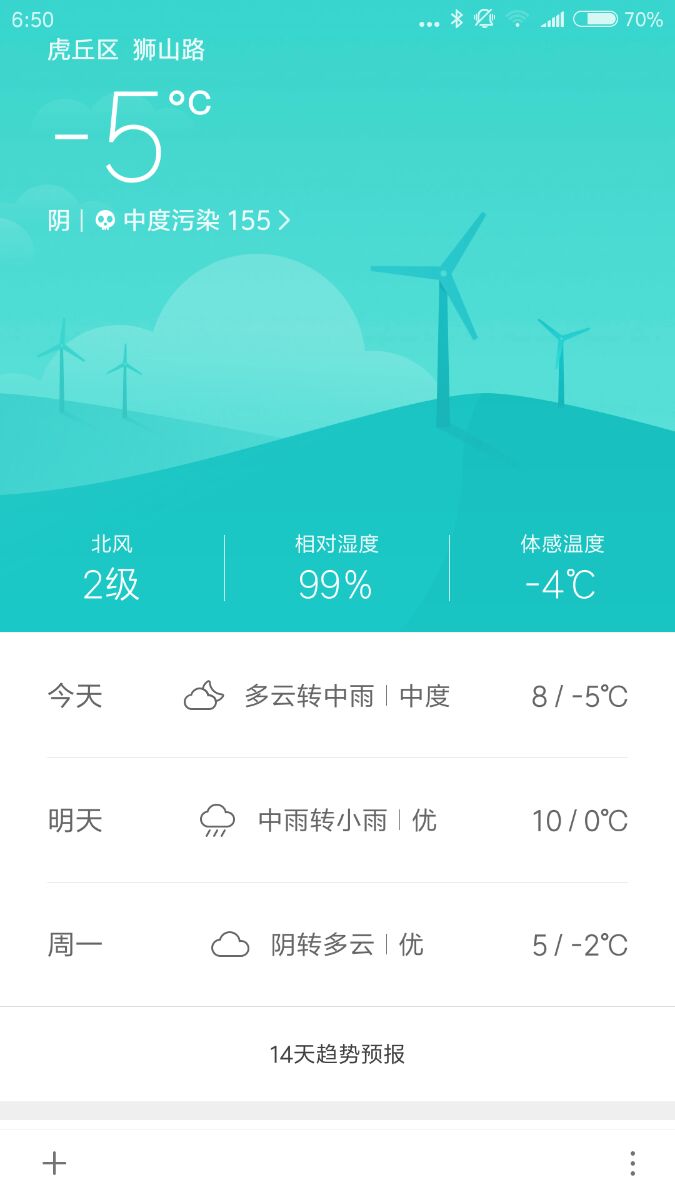Open Monday's forecast row 周一

[337, 945]
